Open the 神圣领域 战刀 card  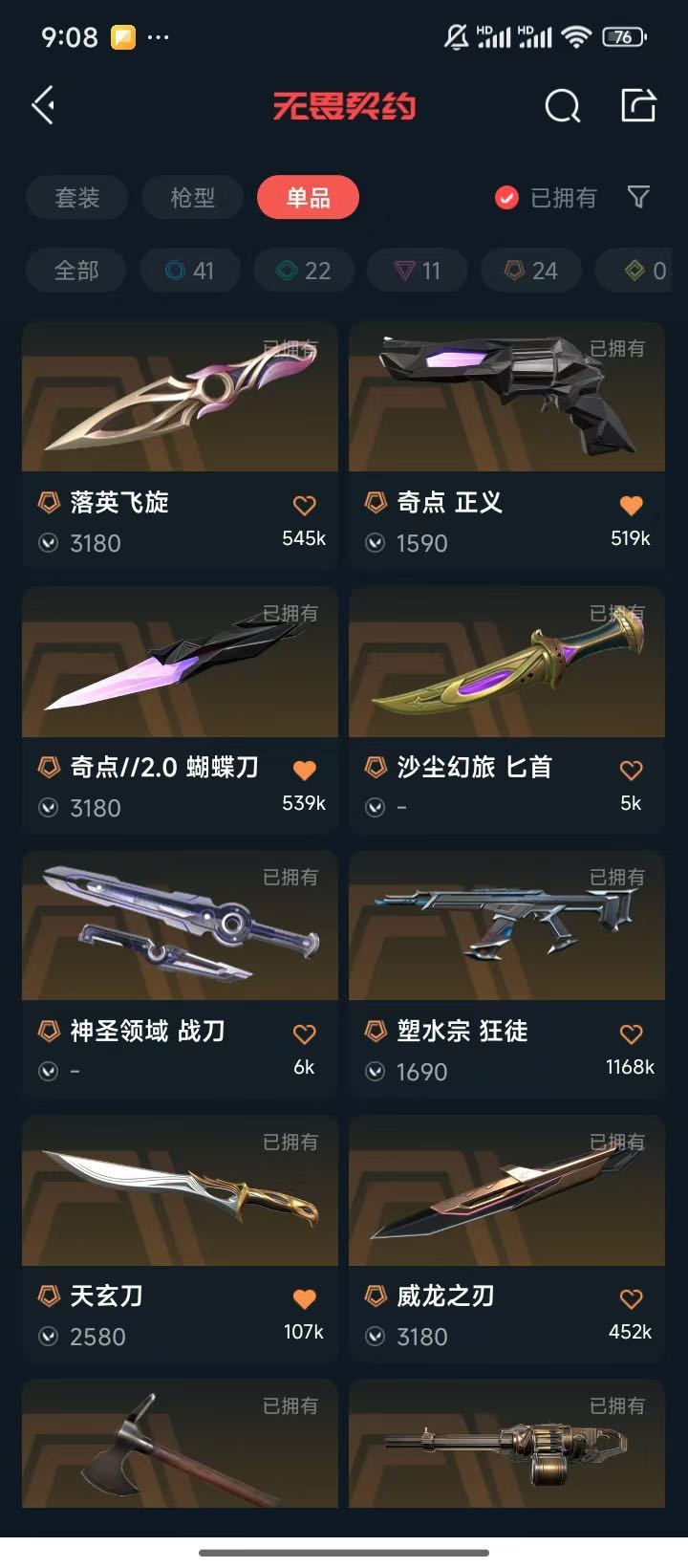(180, 975)
